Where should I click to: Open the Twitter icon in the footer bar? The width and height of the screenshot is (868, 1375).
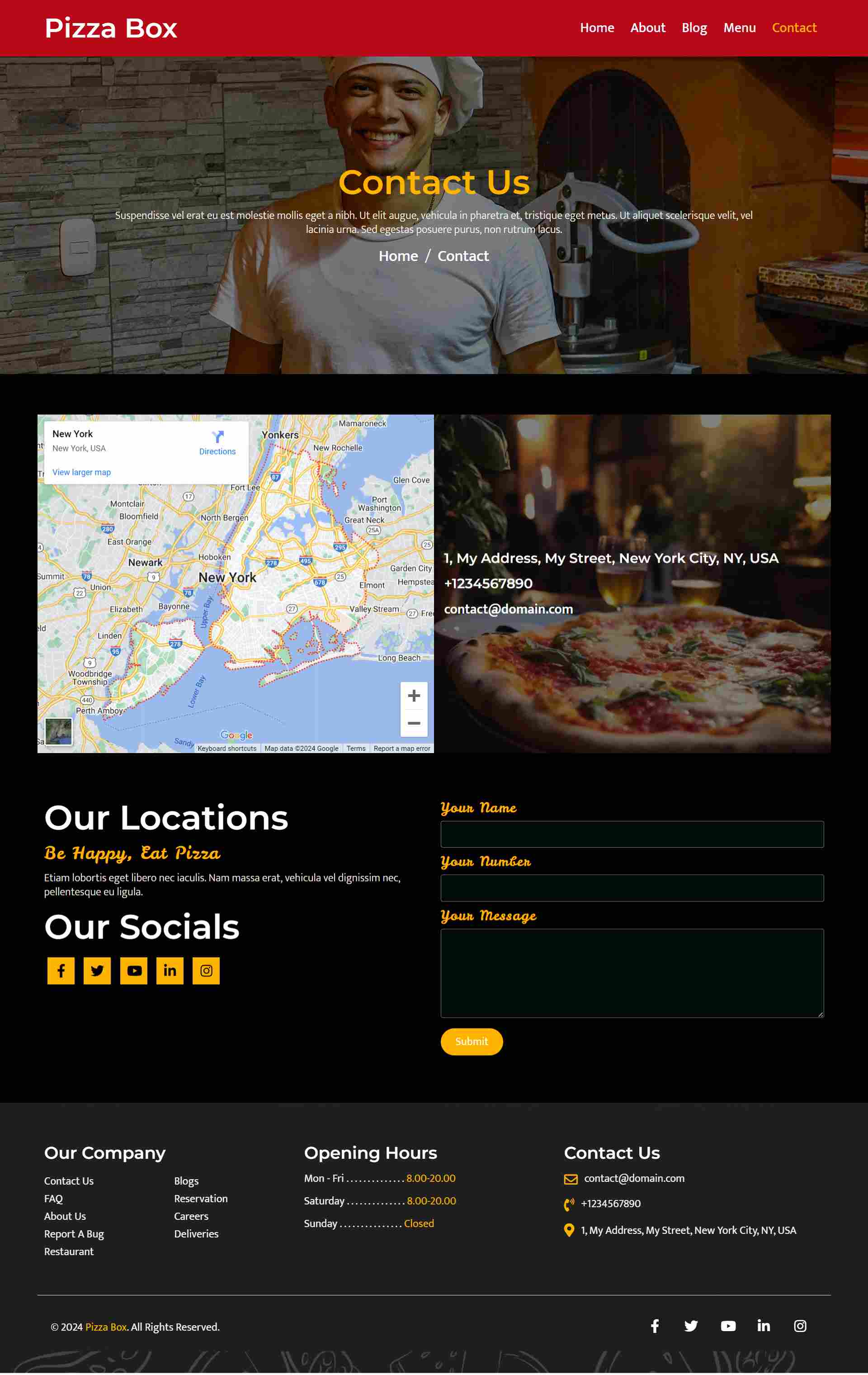690,1326
